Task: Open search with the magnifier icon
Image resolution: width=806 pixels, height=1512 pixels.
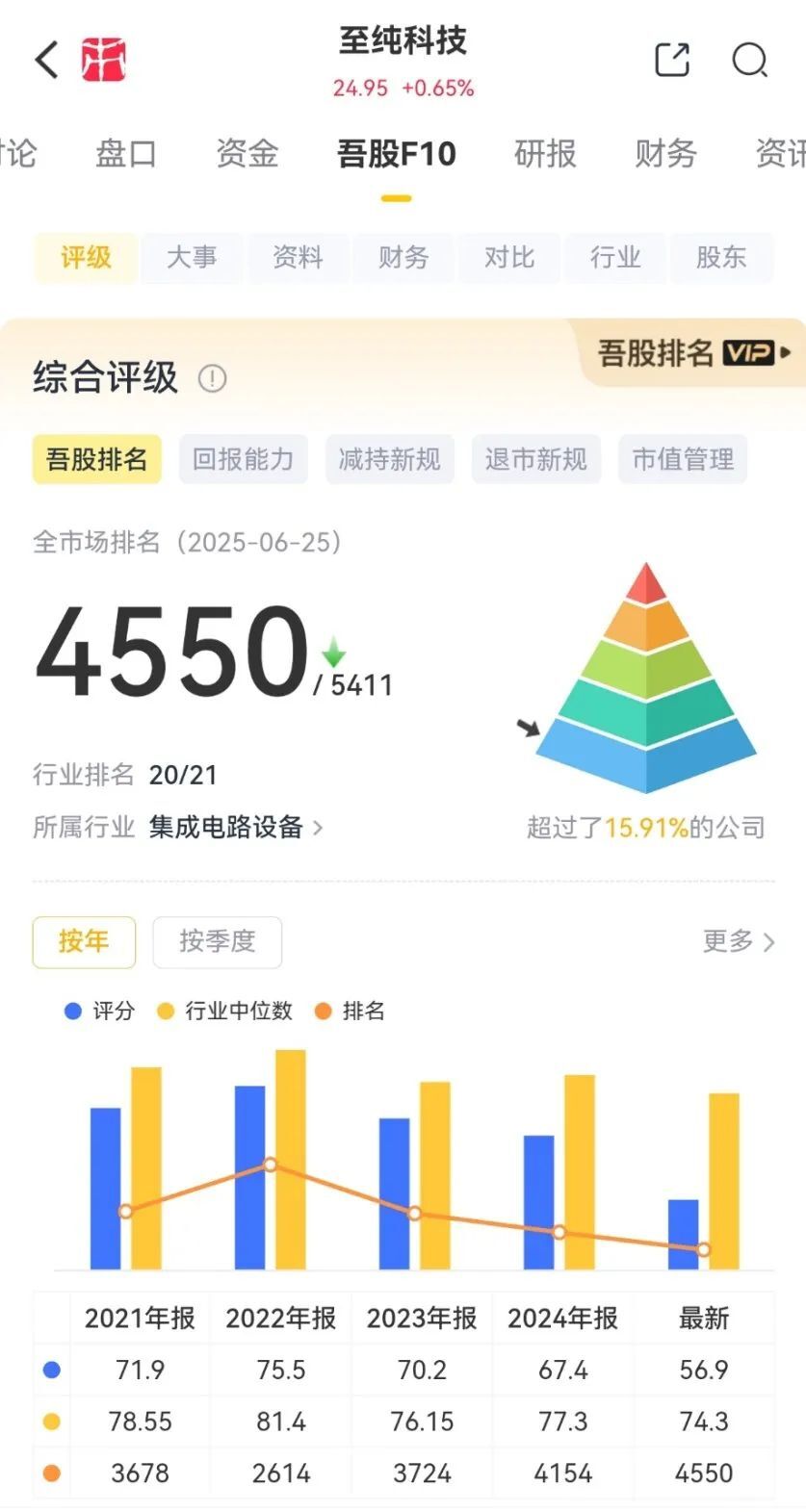Action: coord(749,61)
